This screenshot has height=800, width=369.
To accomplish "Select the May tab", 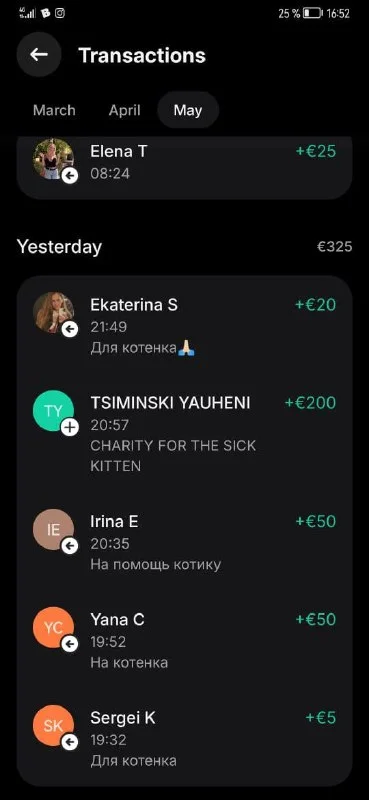I will click(188, 110).
